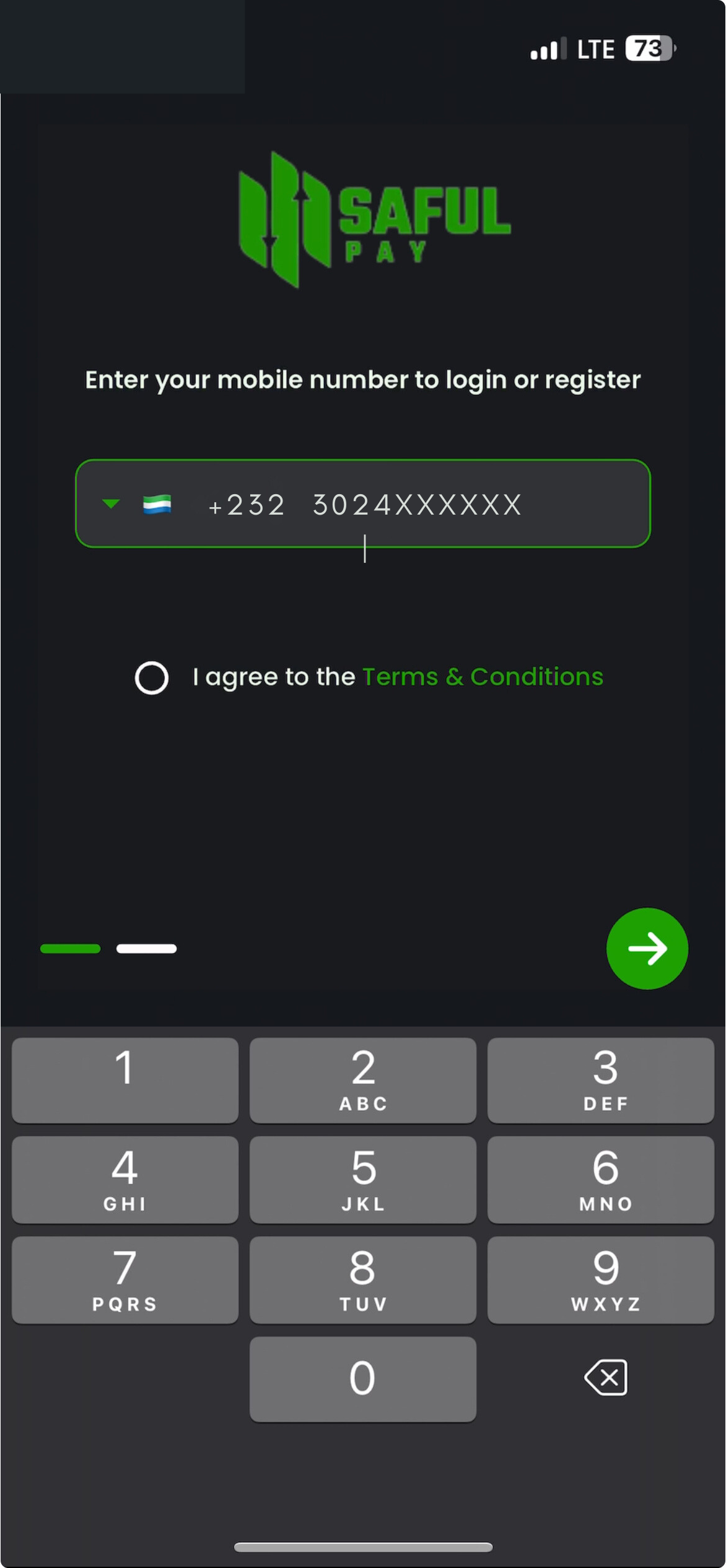The height and width of the screenshot is (1568, 726).
Task: Open the country code dropdown
Action: click(112, 504)
